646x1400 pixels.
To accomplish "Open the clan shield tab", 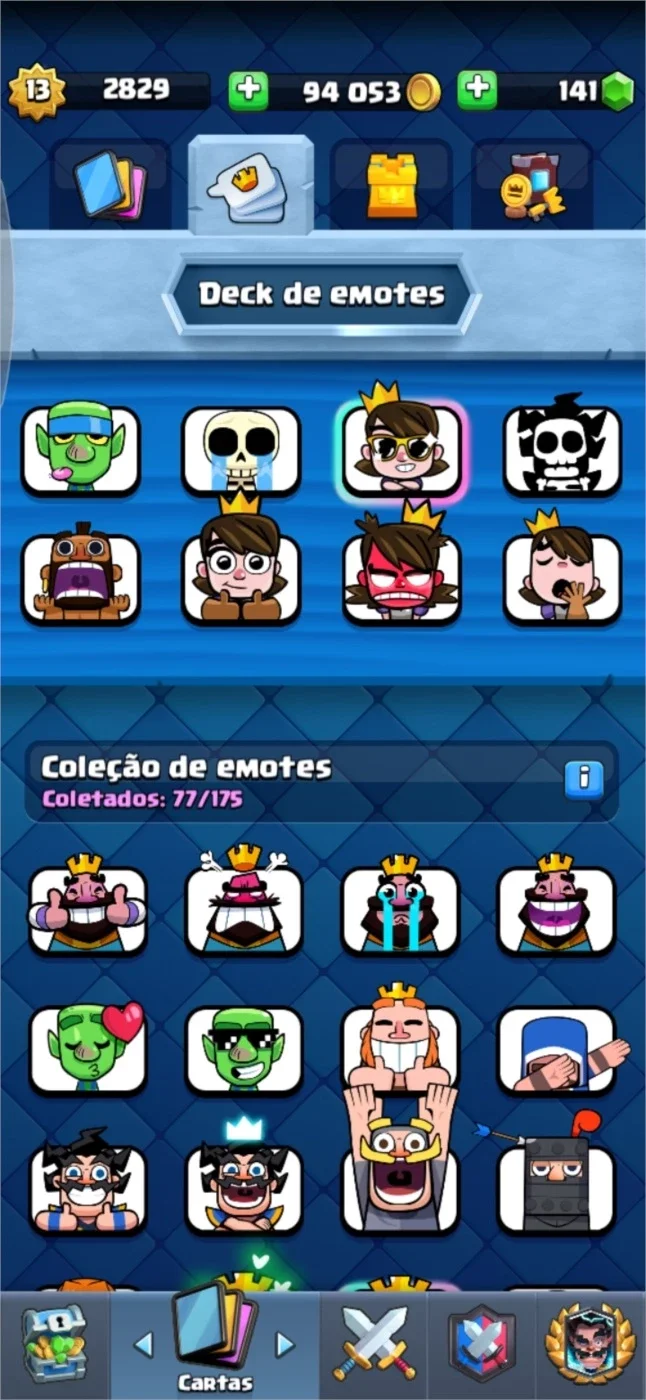I will pos(481,1345).
